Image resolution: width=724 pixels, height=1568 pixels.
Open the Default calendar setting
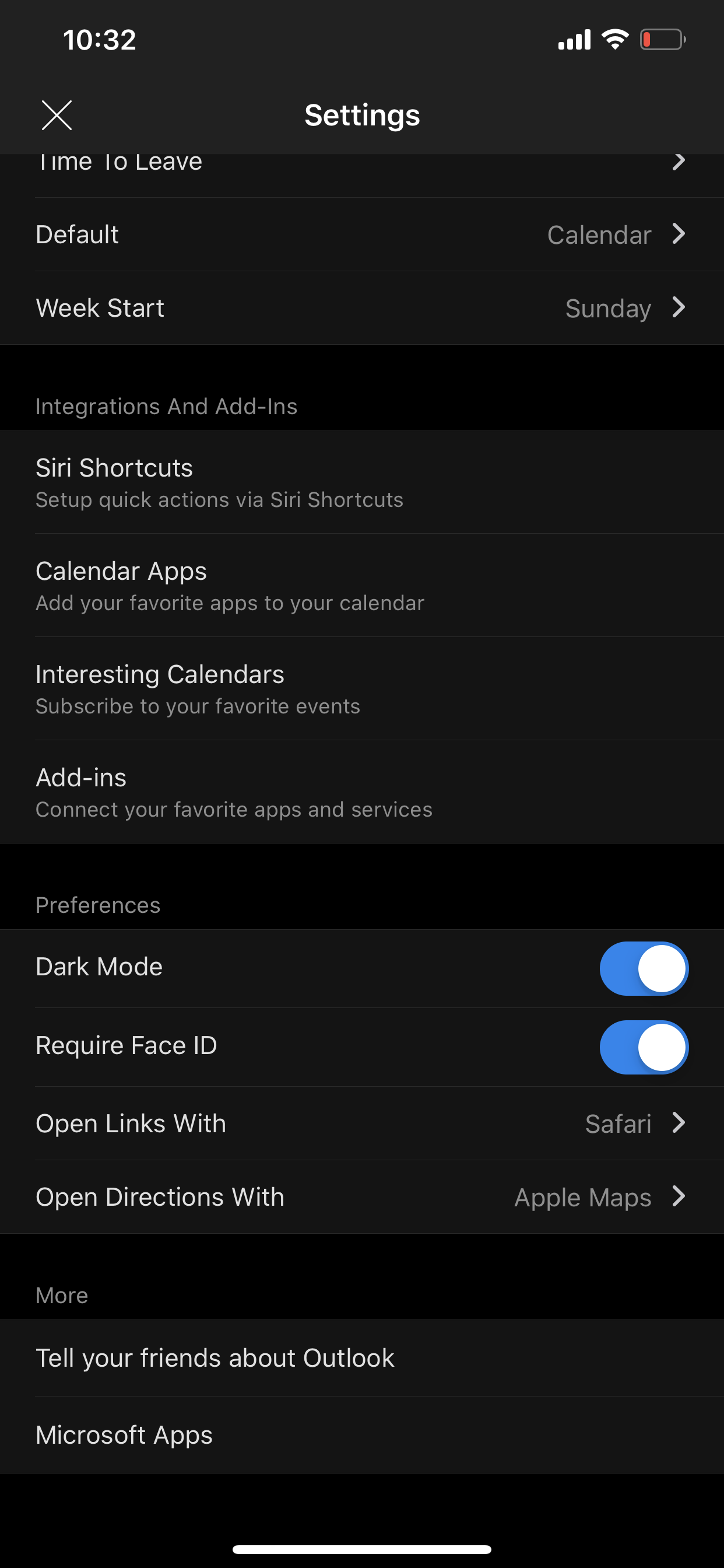[x=361, y=235]
